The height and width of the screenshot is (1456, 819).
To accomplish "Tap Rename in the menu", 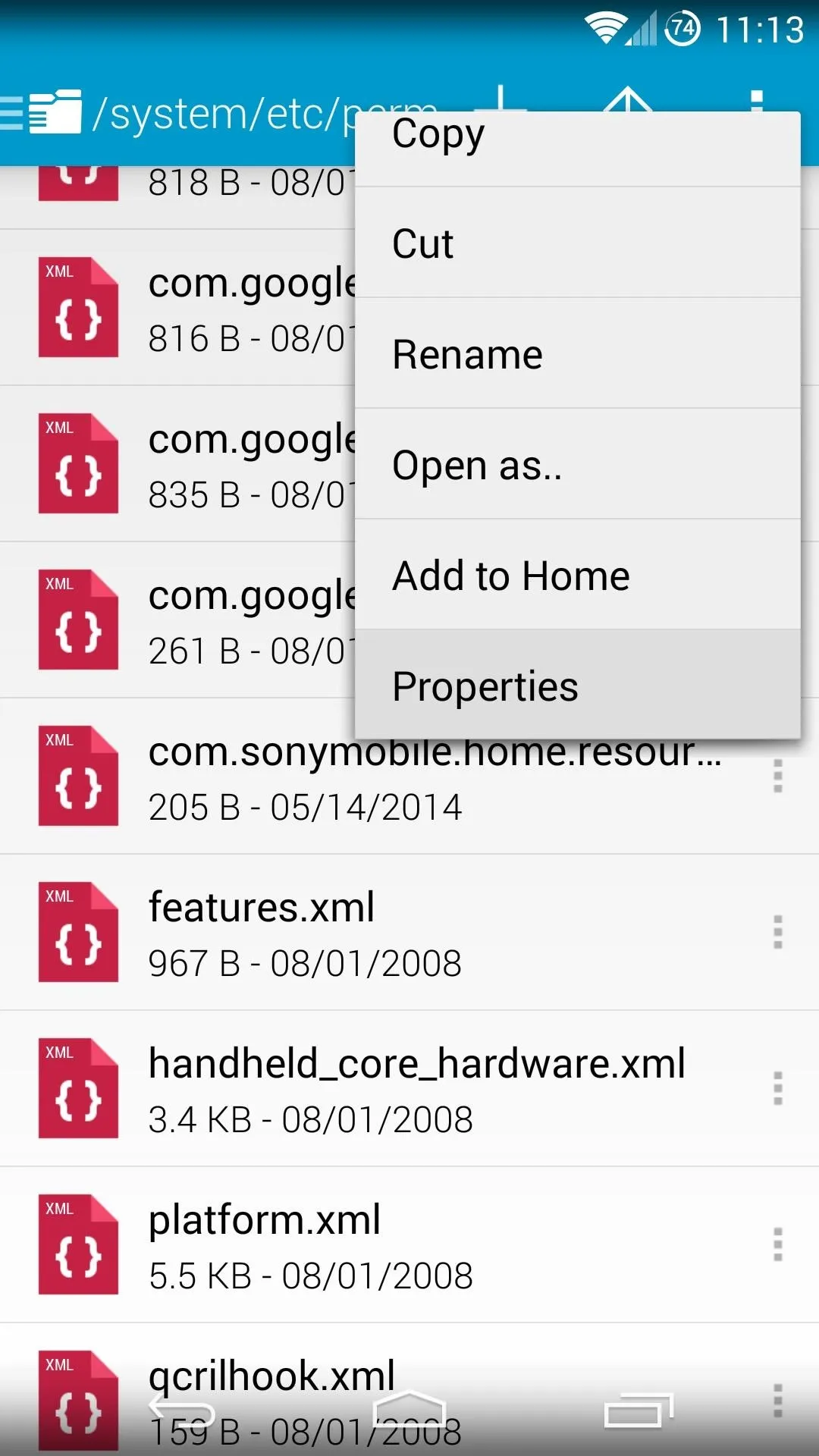I will point(578,353).
